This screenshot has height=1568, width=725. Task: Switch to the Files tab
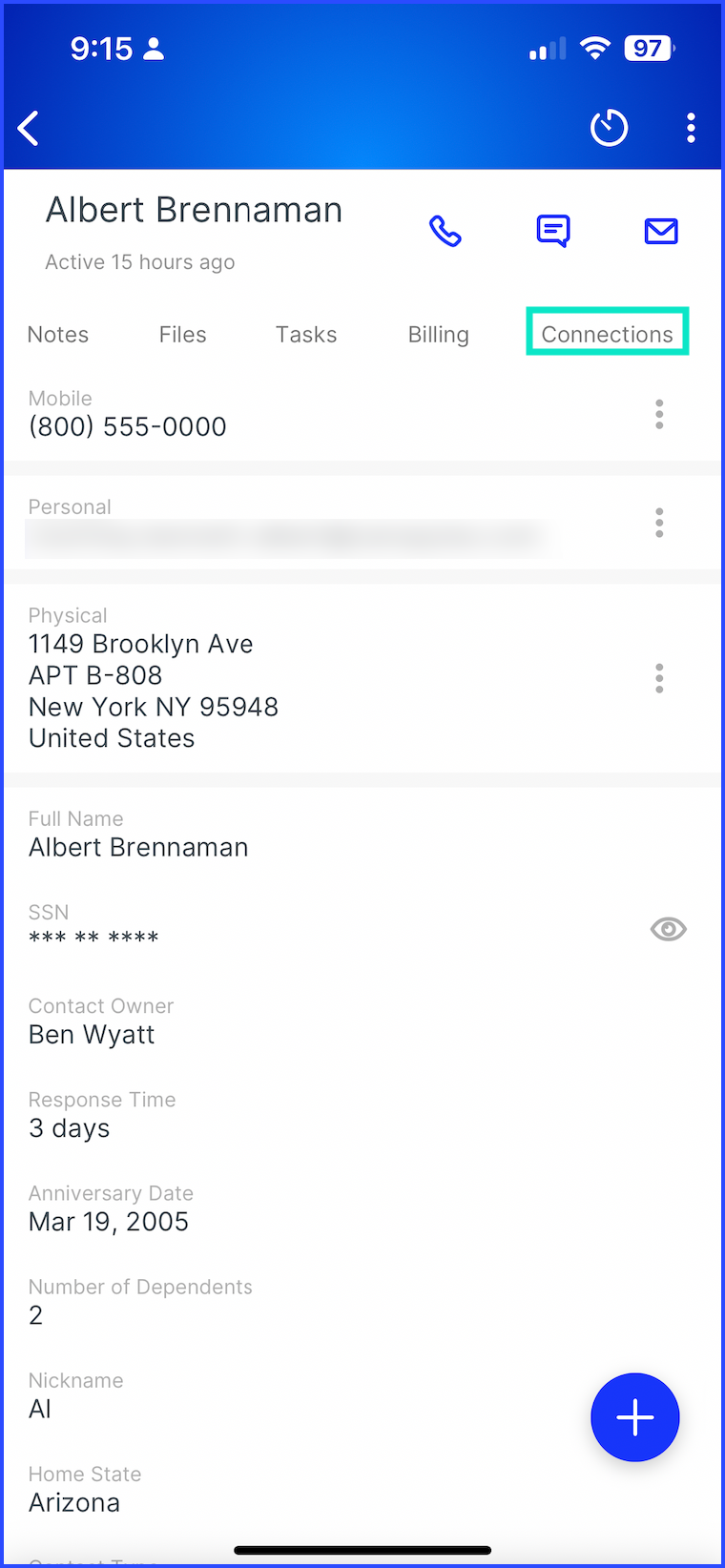tap(182, 335)
